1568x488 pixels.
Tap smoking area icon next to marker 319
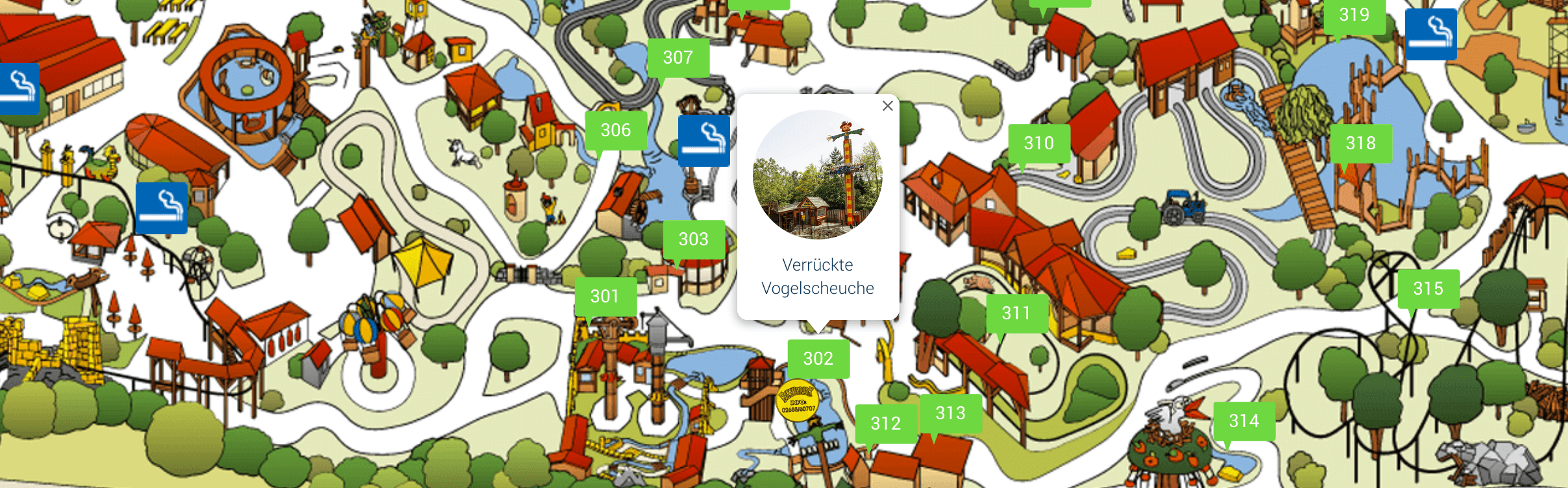[x=1430, y=34]
